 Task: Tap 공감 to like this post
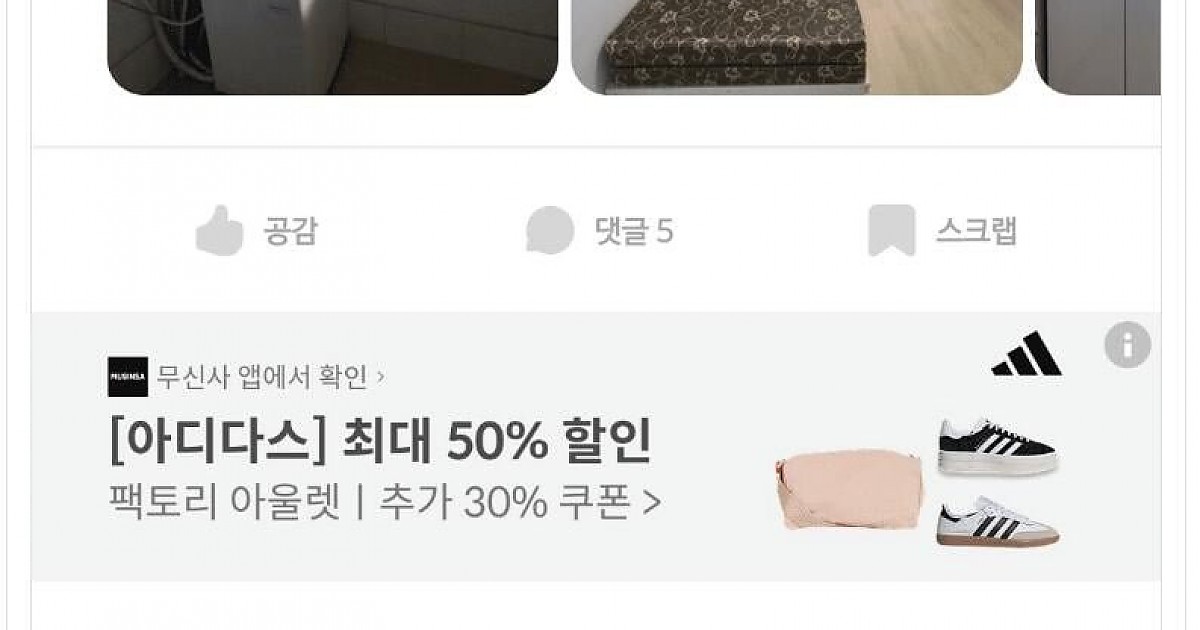click(257, 231)
